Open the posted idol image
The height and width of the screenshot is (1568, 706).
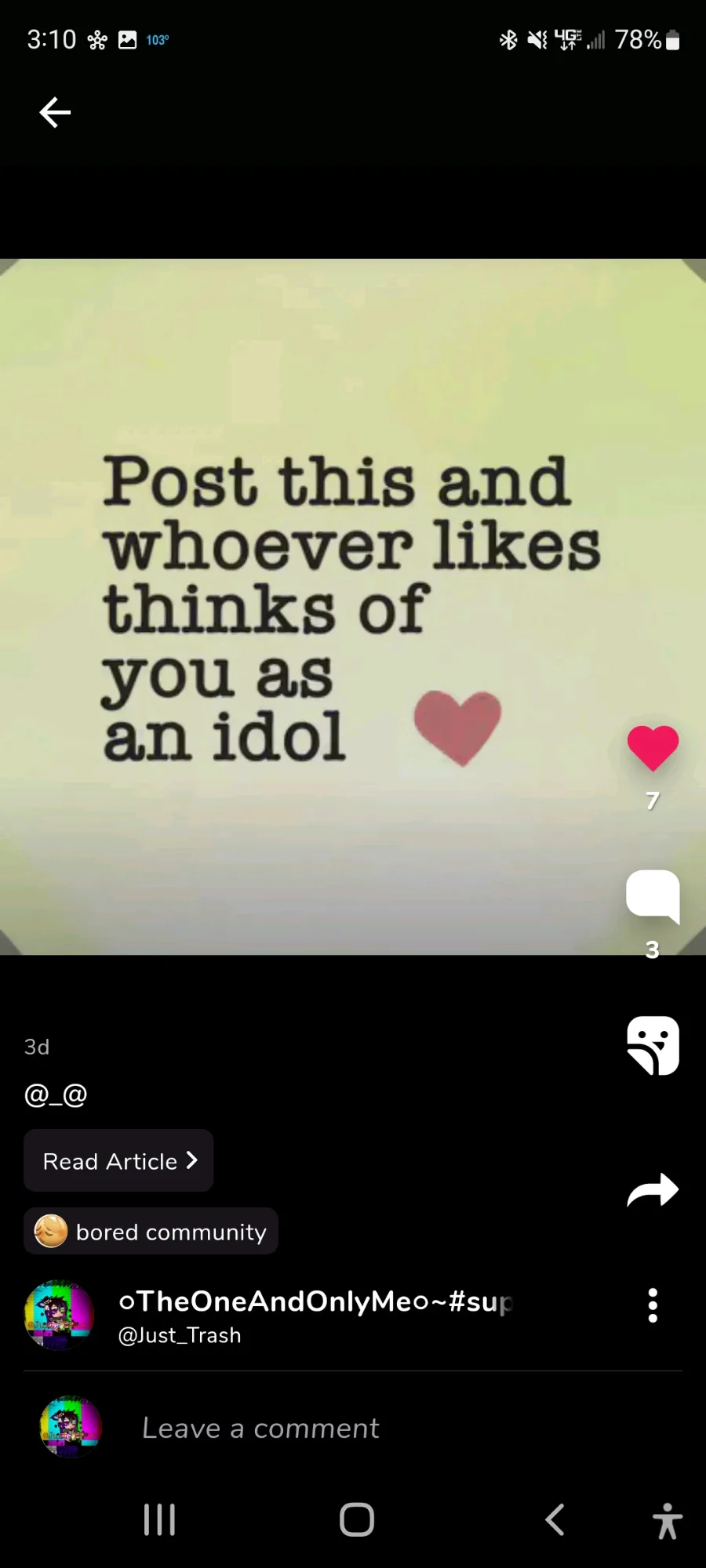(353, 607)
